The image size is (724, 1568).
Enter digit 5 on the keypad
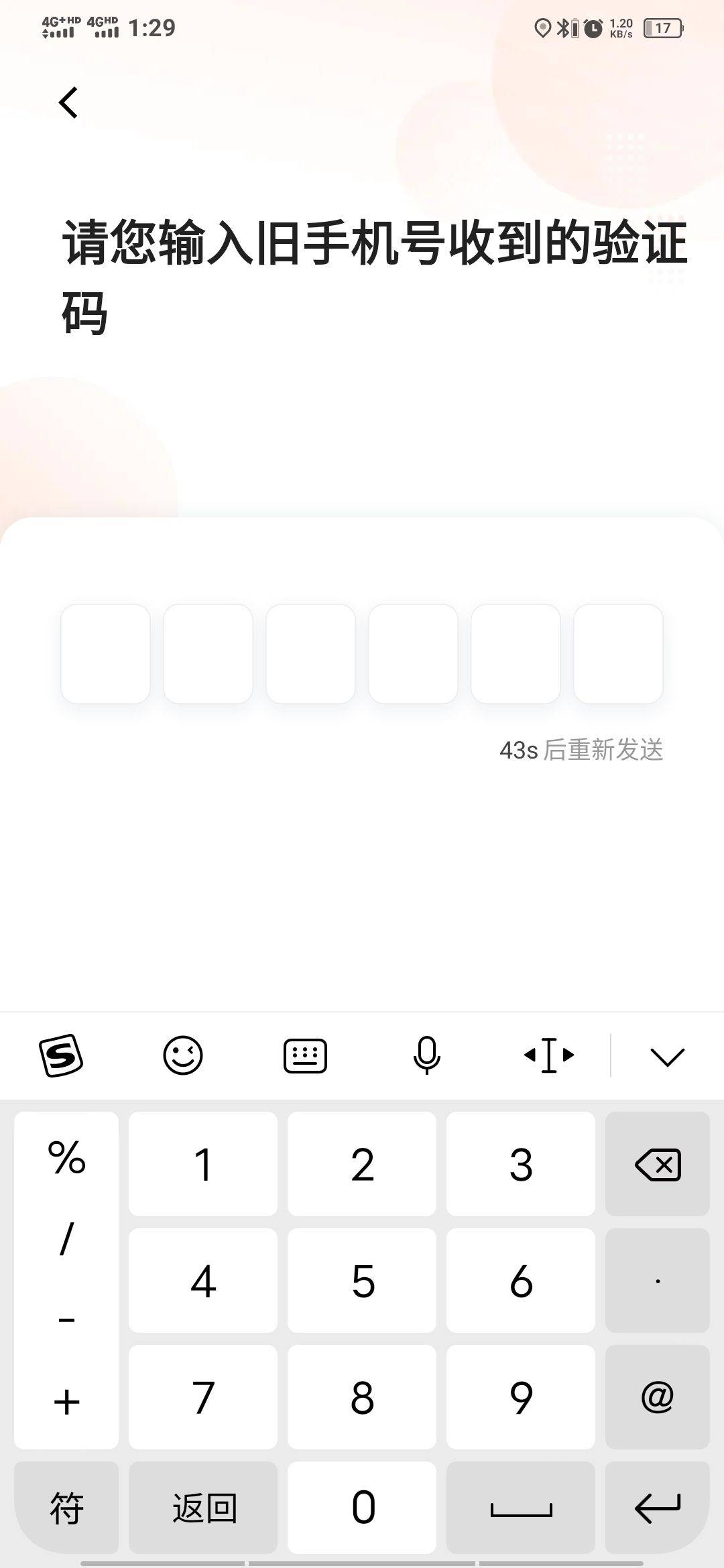(362, 1281)
